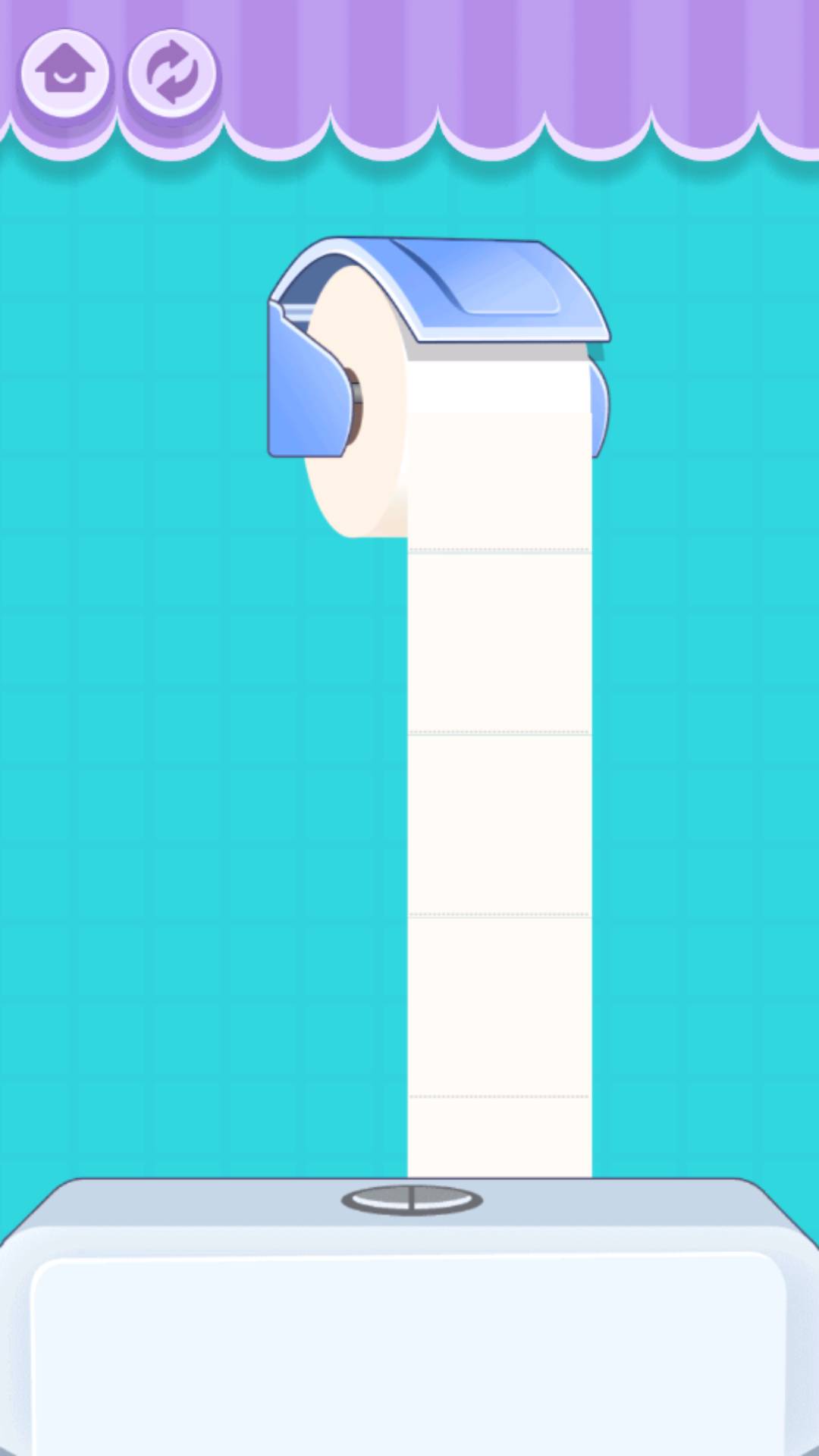Go back to the home screen

pyautogui.click(x=65, y=74)
